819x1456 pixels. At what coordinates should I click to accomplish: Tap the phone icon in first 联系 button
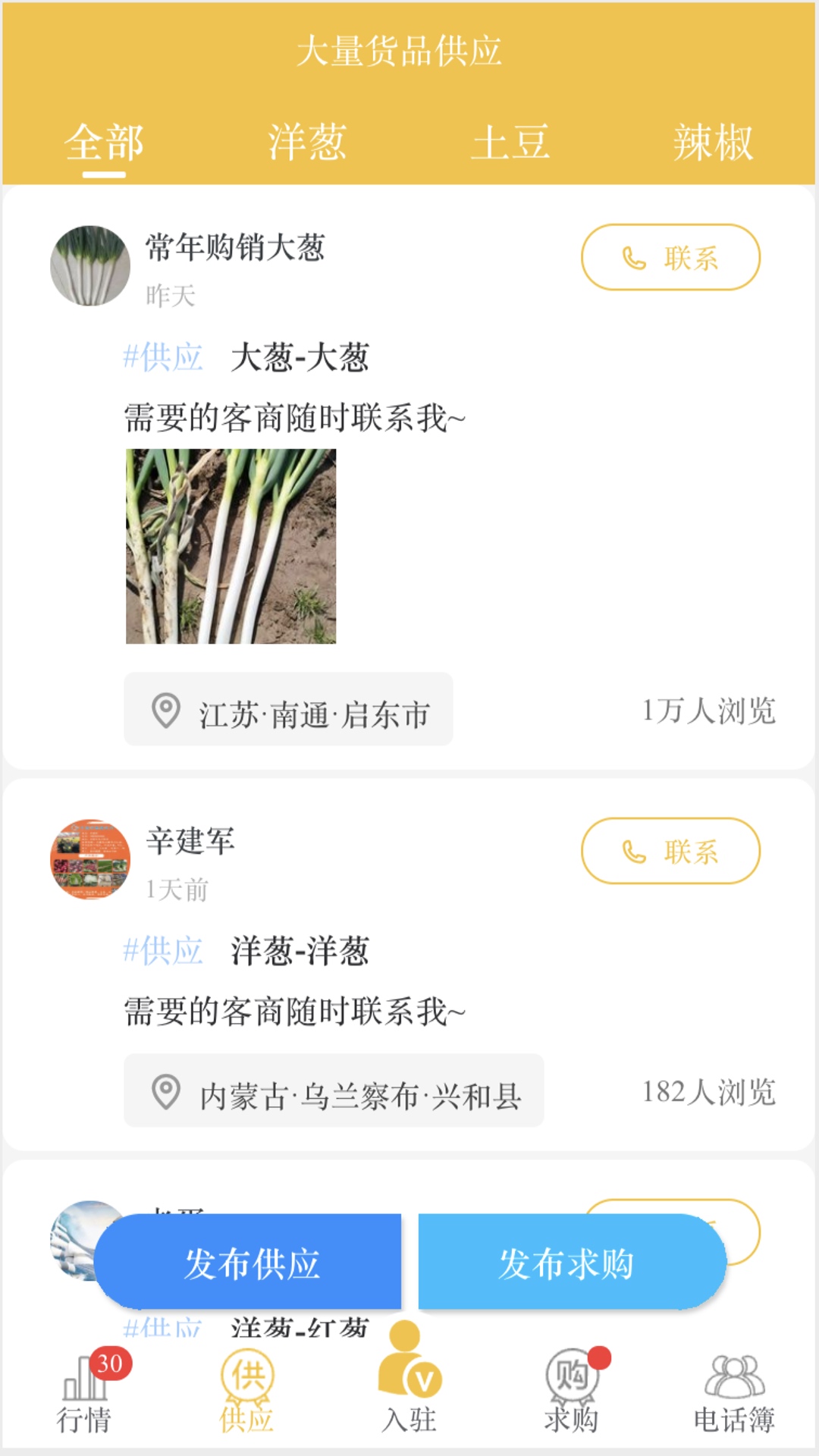tap(632, 258)
